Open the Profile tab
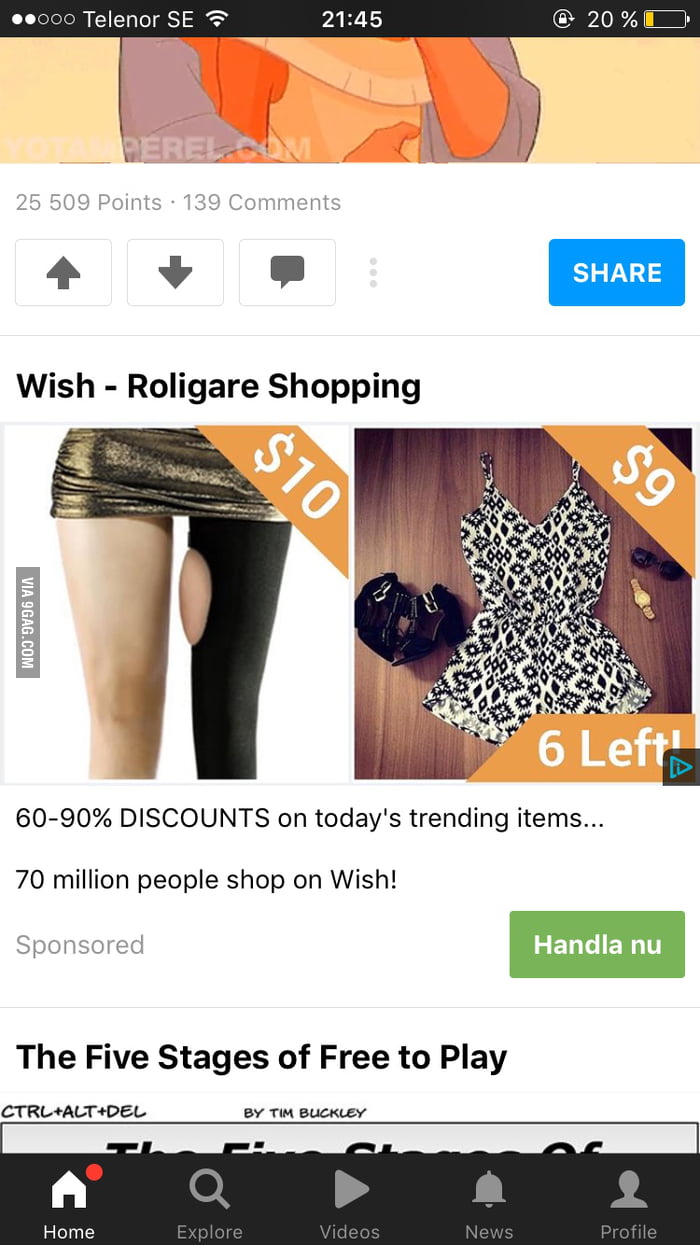 pyautogui.click(x=628, y=1201)
